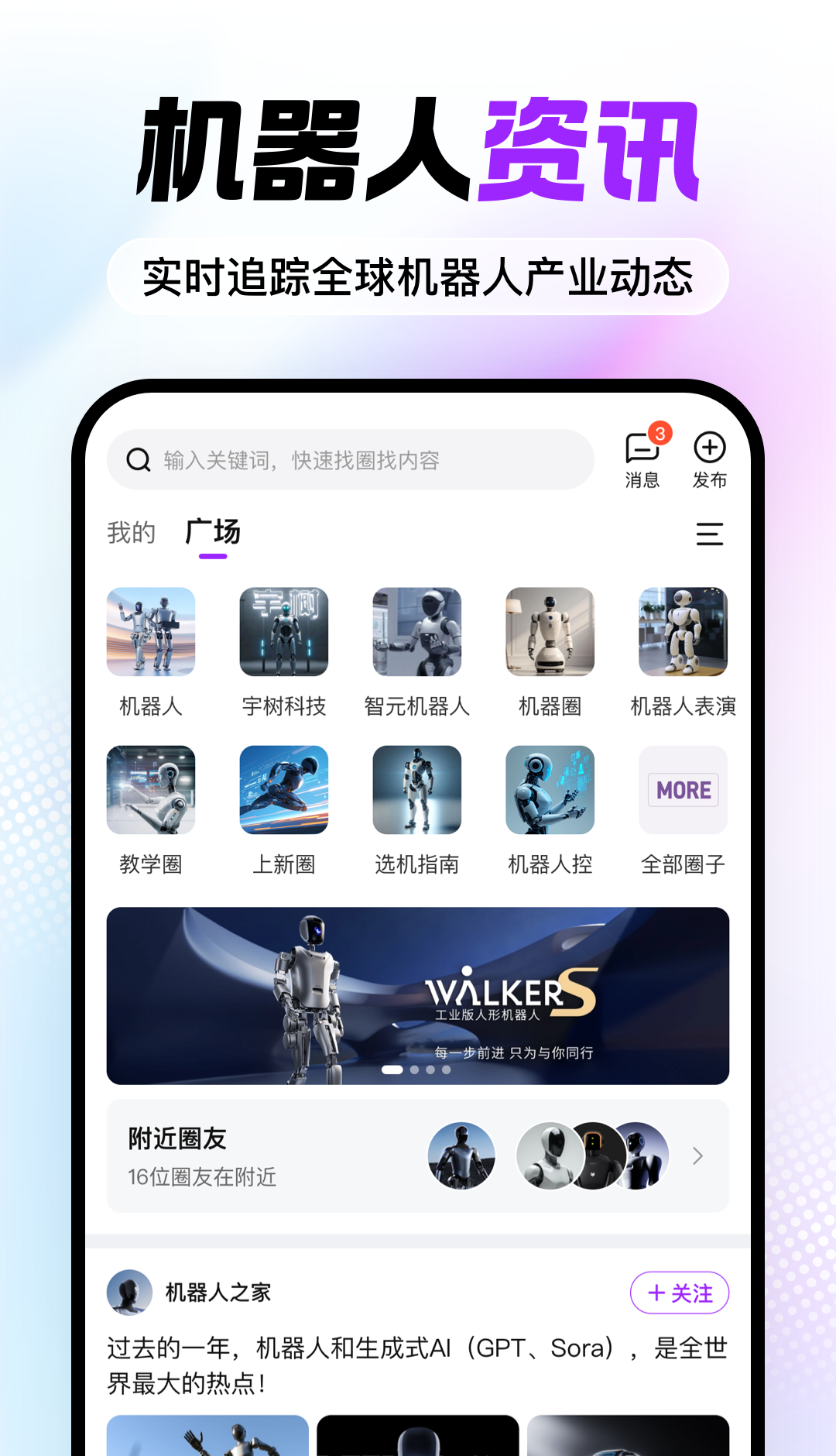Open the 宇树科技 circle icon
The height and width of the screenshot is (1456, 836).
(284, 632)
